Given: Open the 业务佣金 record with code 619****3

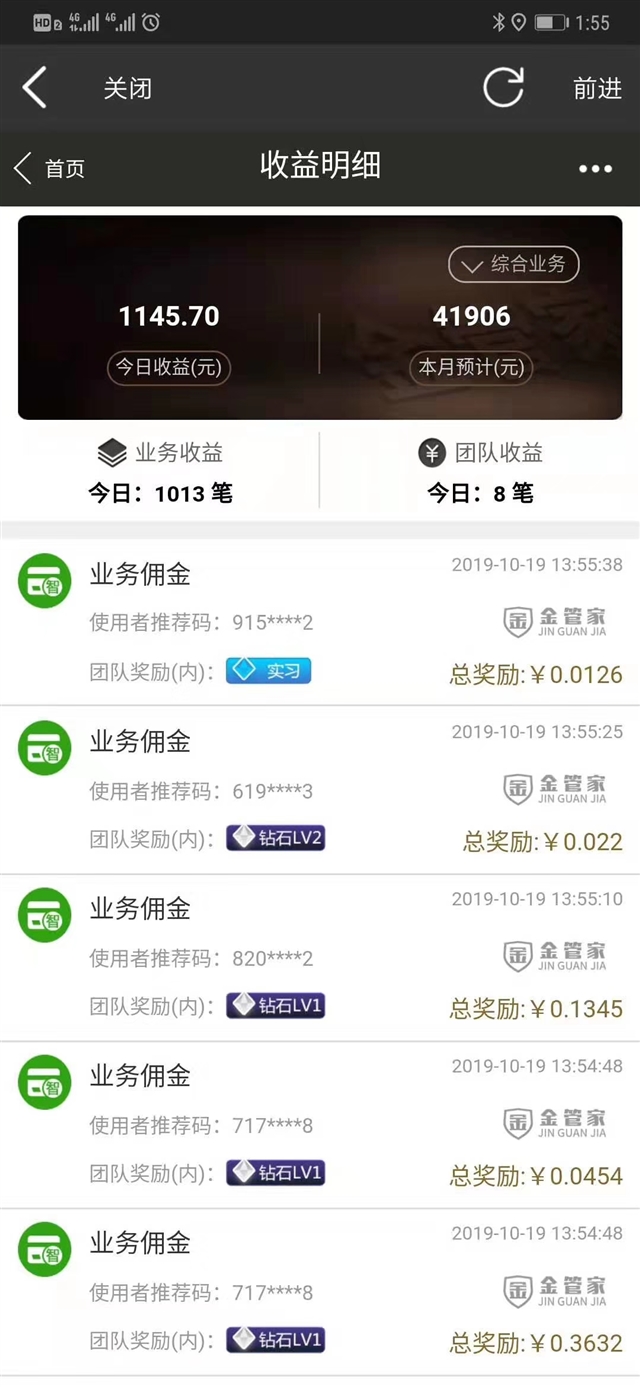Looking at the screenshot, I should pos(320,790).
